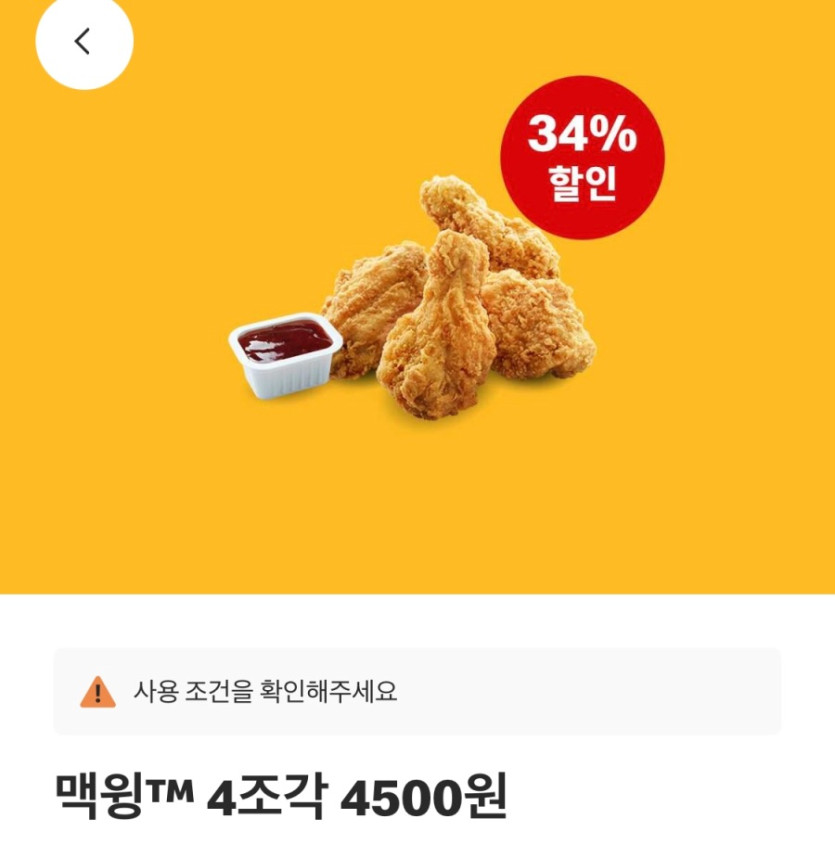Click the white circular back button

[85, 42]
